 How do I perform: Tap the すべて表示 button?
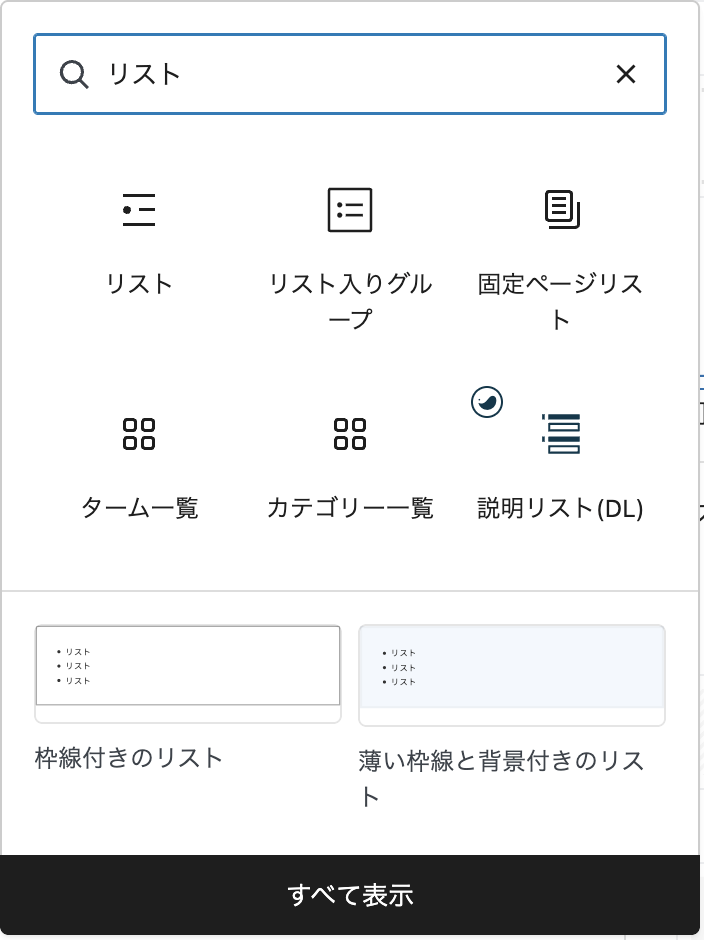pos(350,895)
